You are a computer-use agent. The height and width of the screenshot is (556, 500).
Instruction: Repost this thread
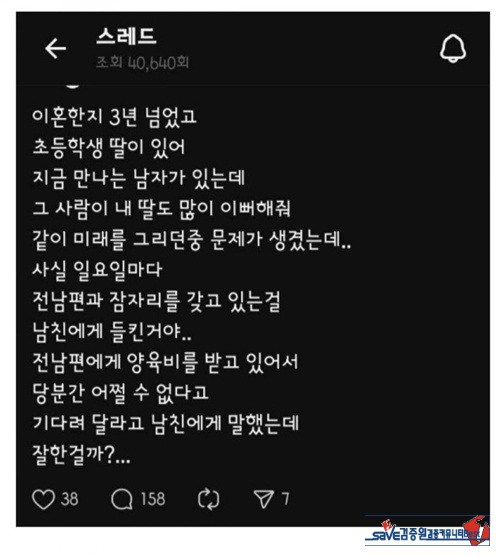tap(208, 499)
